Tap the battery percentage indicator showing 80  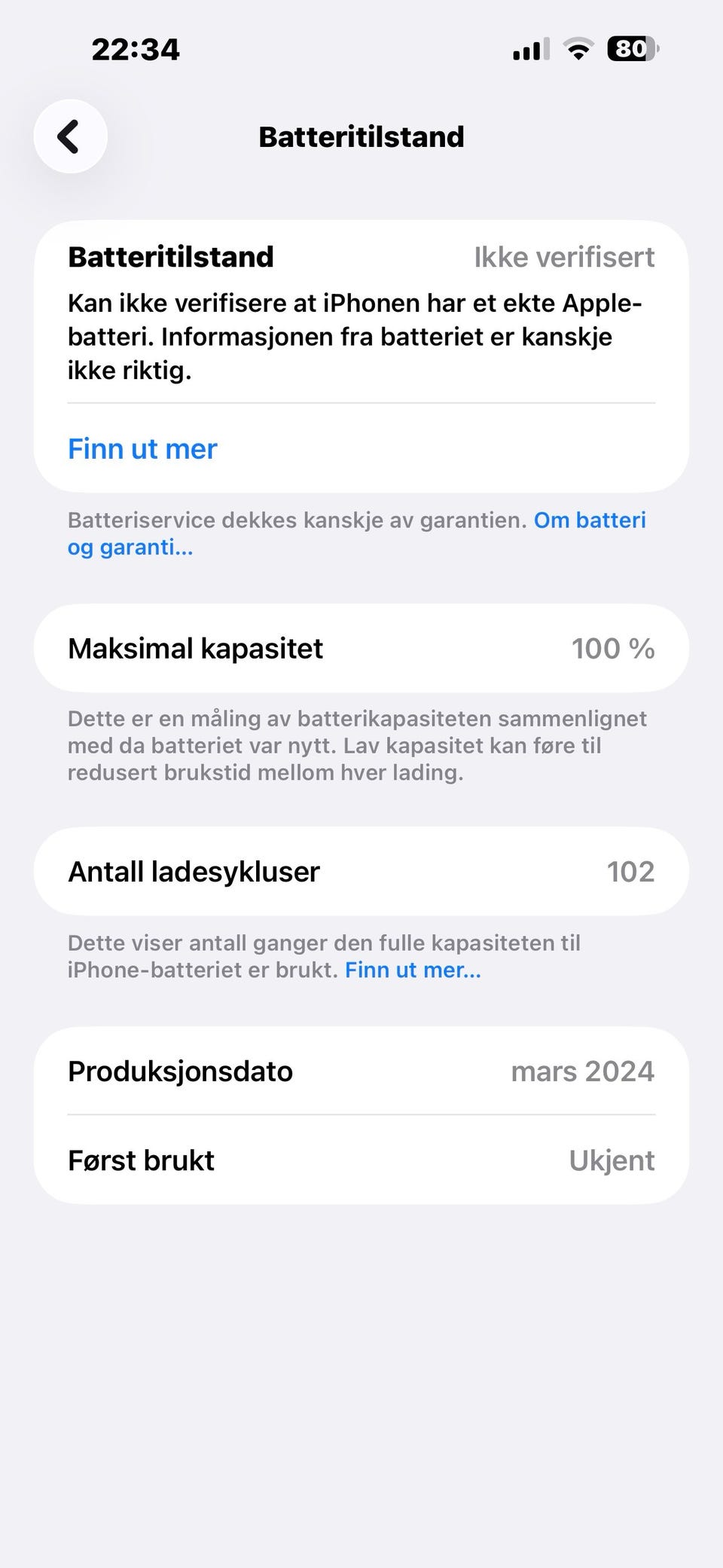point(633,48)
